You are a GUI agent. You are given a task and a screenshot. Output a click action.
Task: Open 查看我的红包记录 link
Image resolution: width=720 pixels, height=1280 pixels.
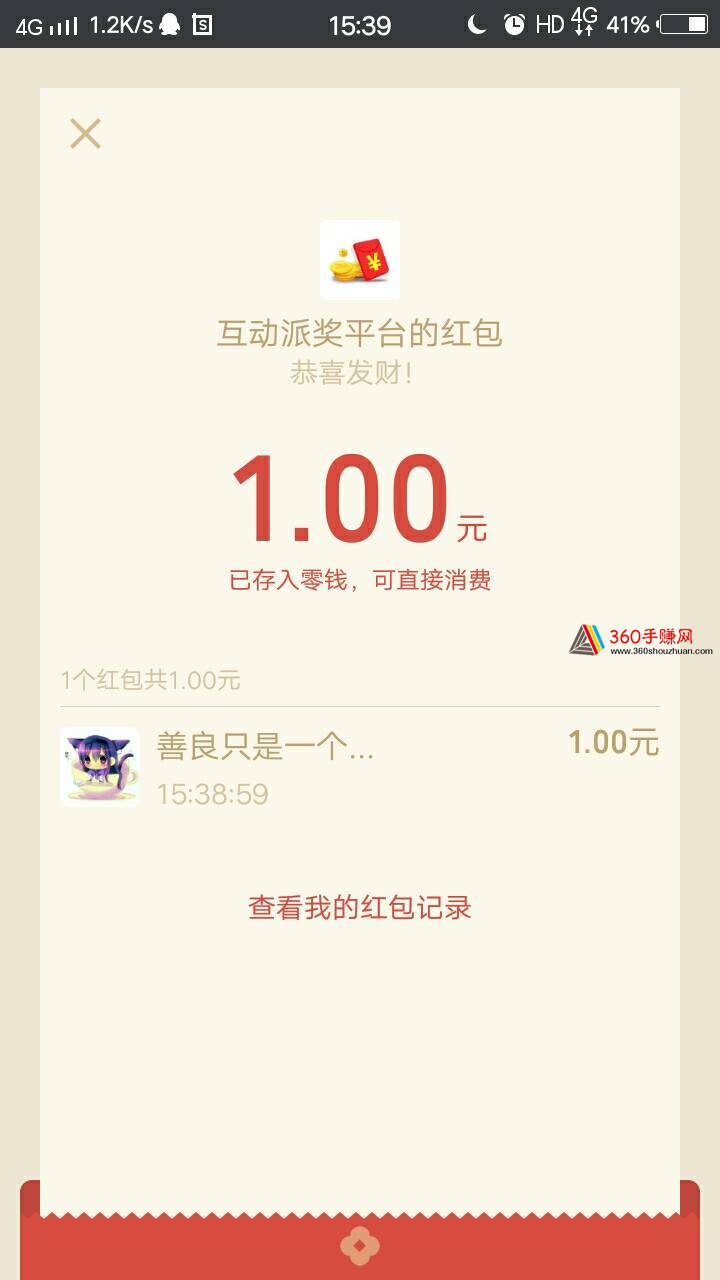point(360,907)
